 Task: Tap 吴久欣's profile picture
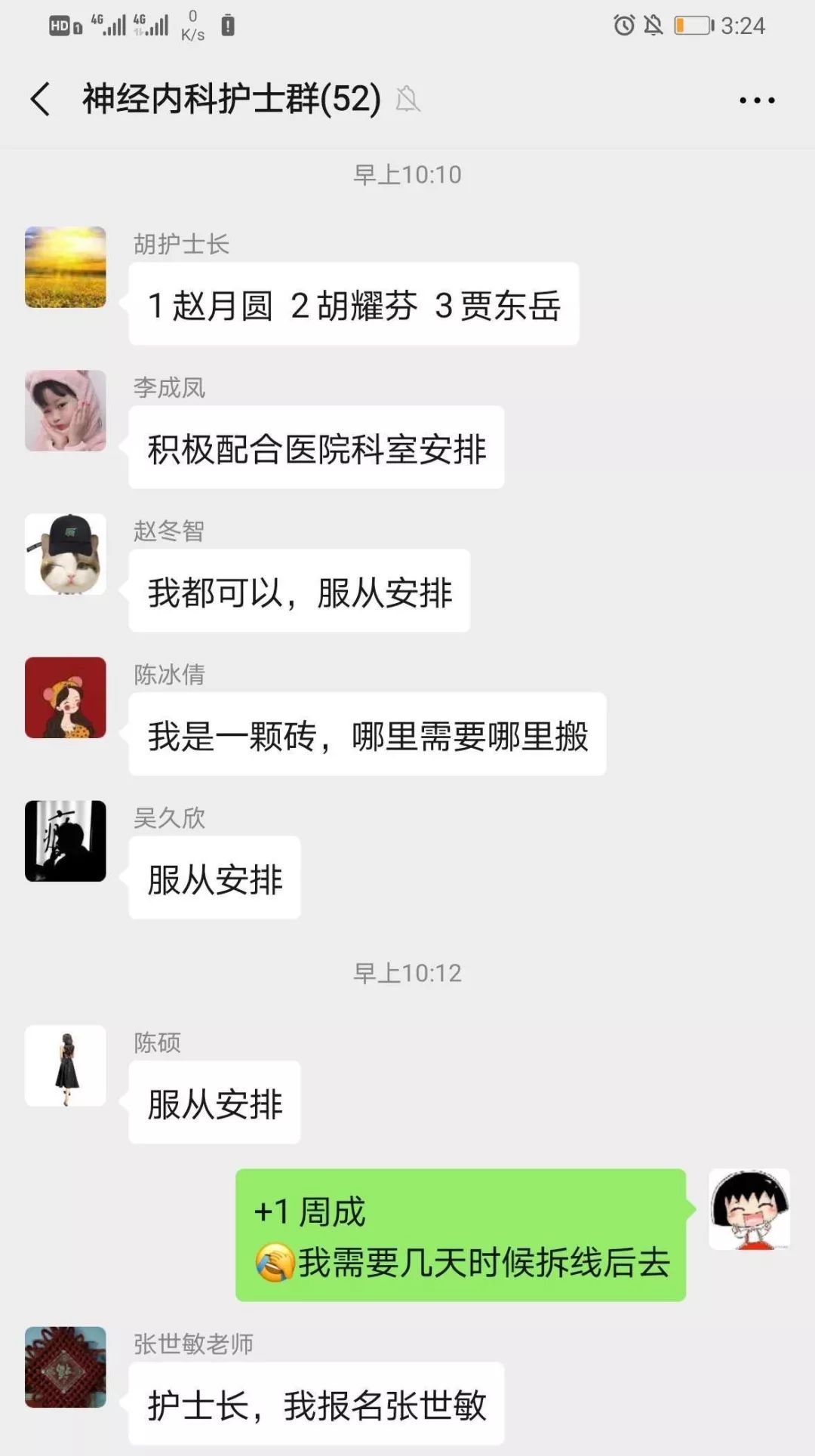66,841
